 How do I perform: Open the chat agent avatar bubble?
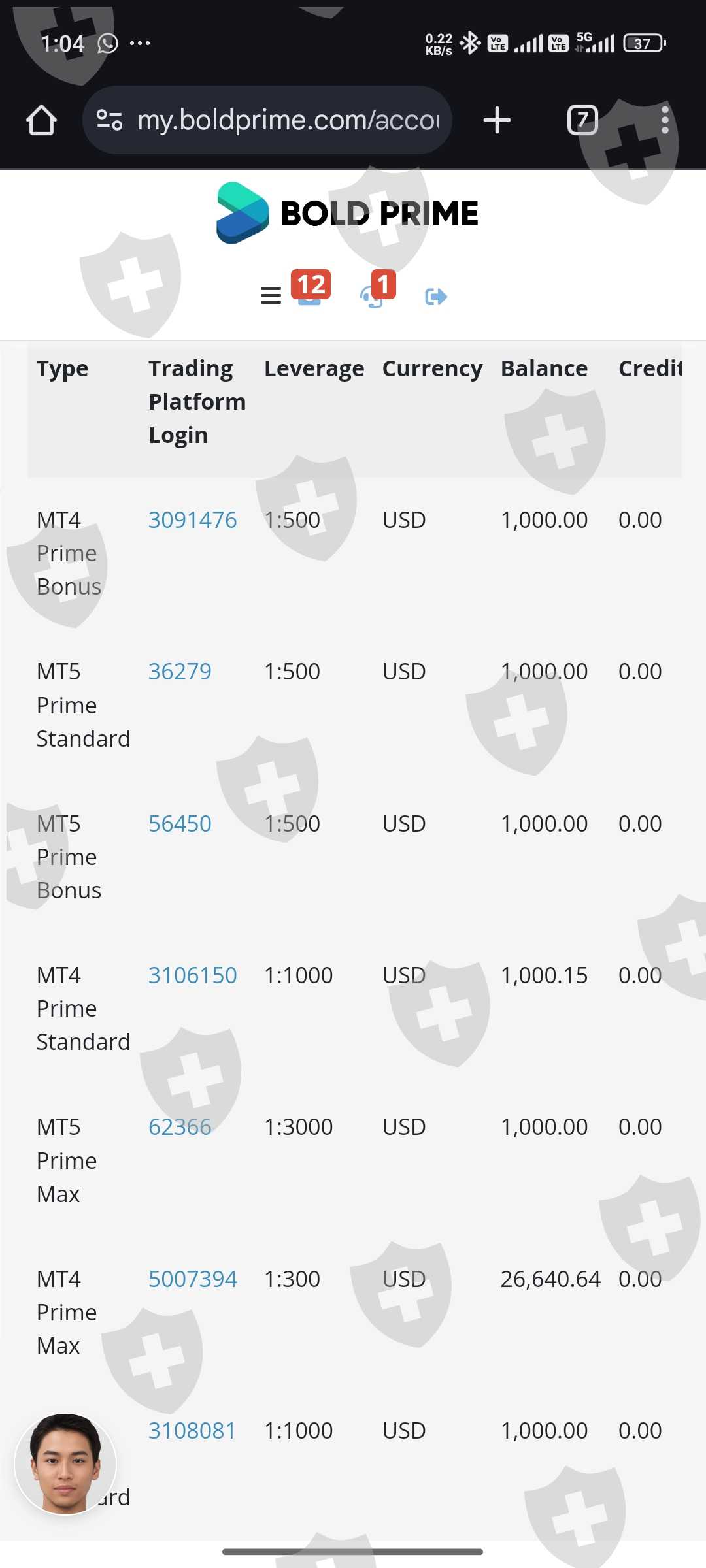(65, 1464)
